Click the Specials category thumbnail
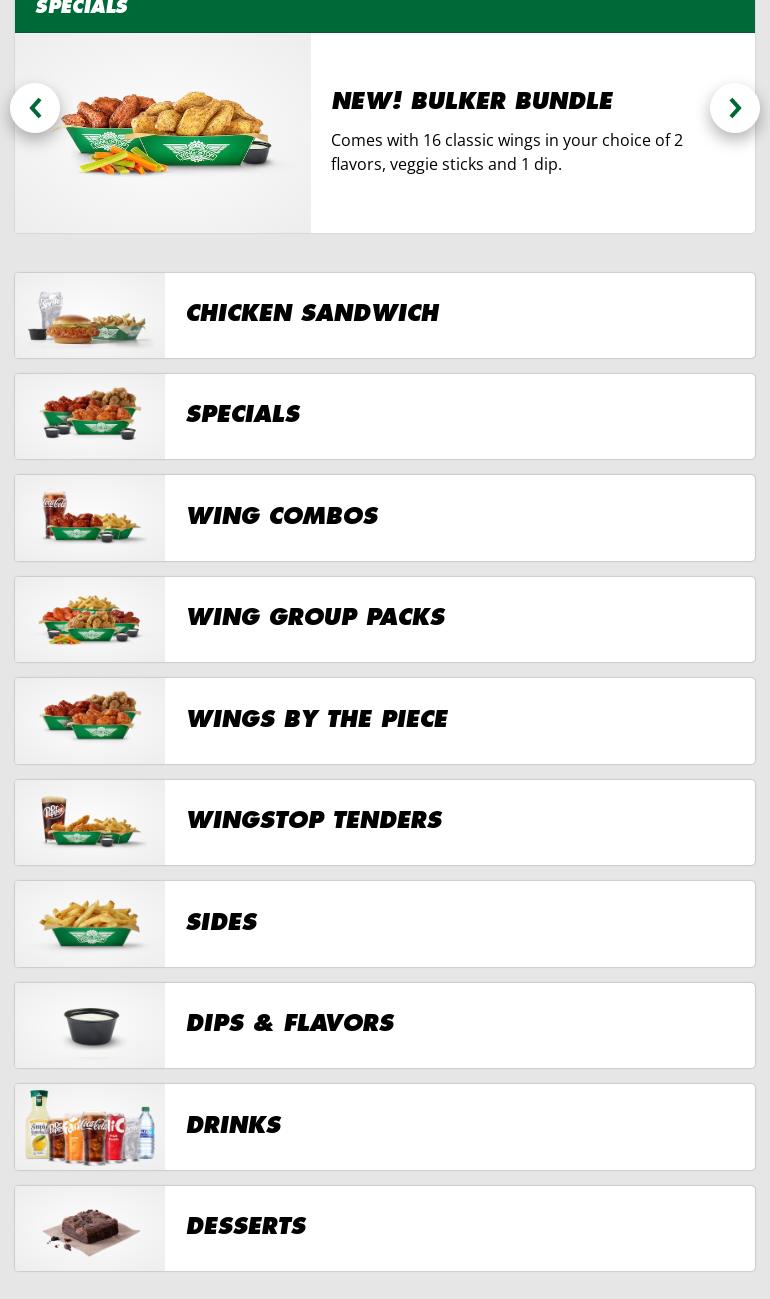Image resolution: width=770 pixels, height=1299 pixels. 90,416
